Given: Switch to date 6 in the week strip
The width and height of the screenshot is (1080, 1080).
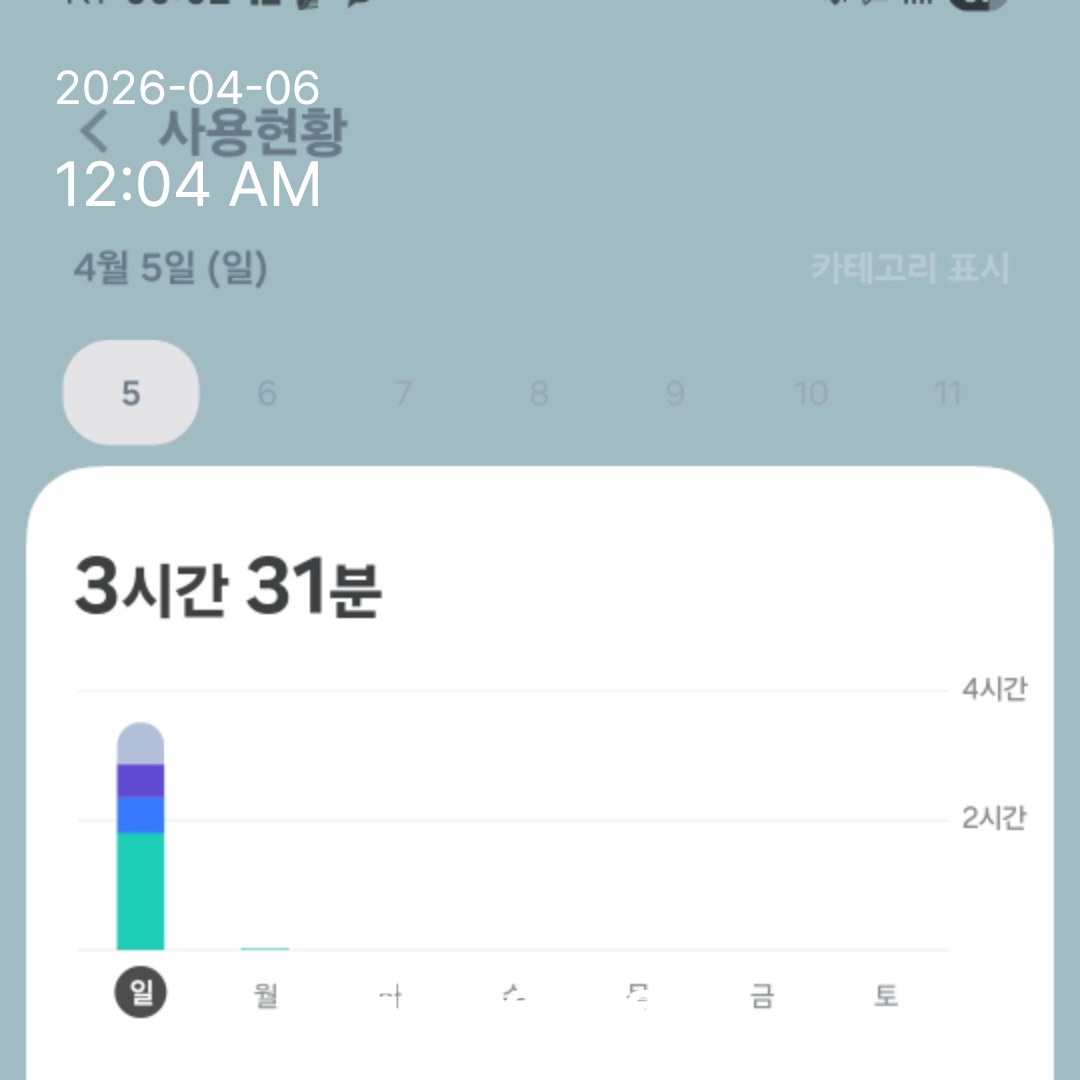Looking at the screenshot, I should pyautogui.click(x=267, y=394).
